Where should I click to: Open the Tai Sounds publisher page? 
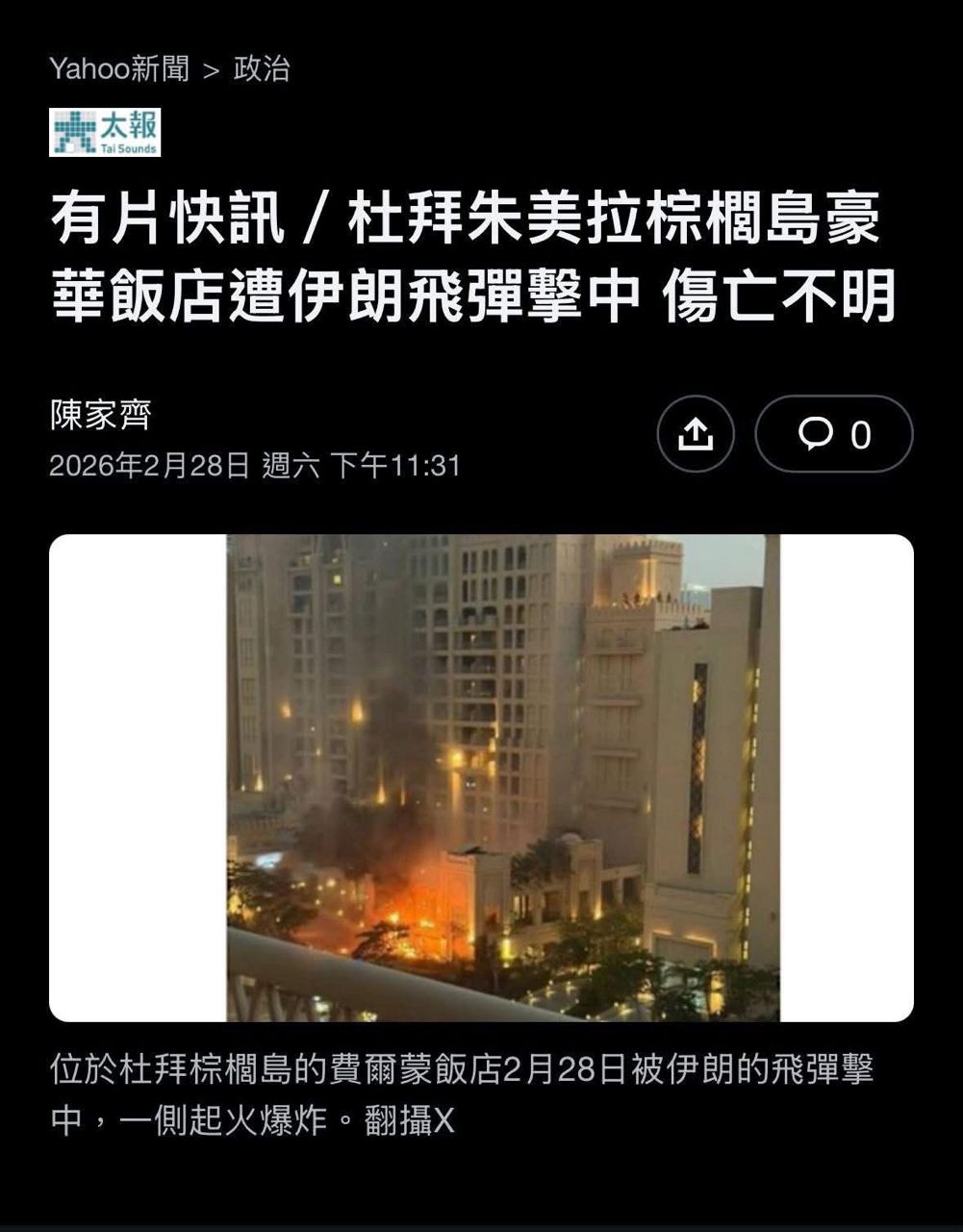coord(105,133)
